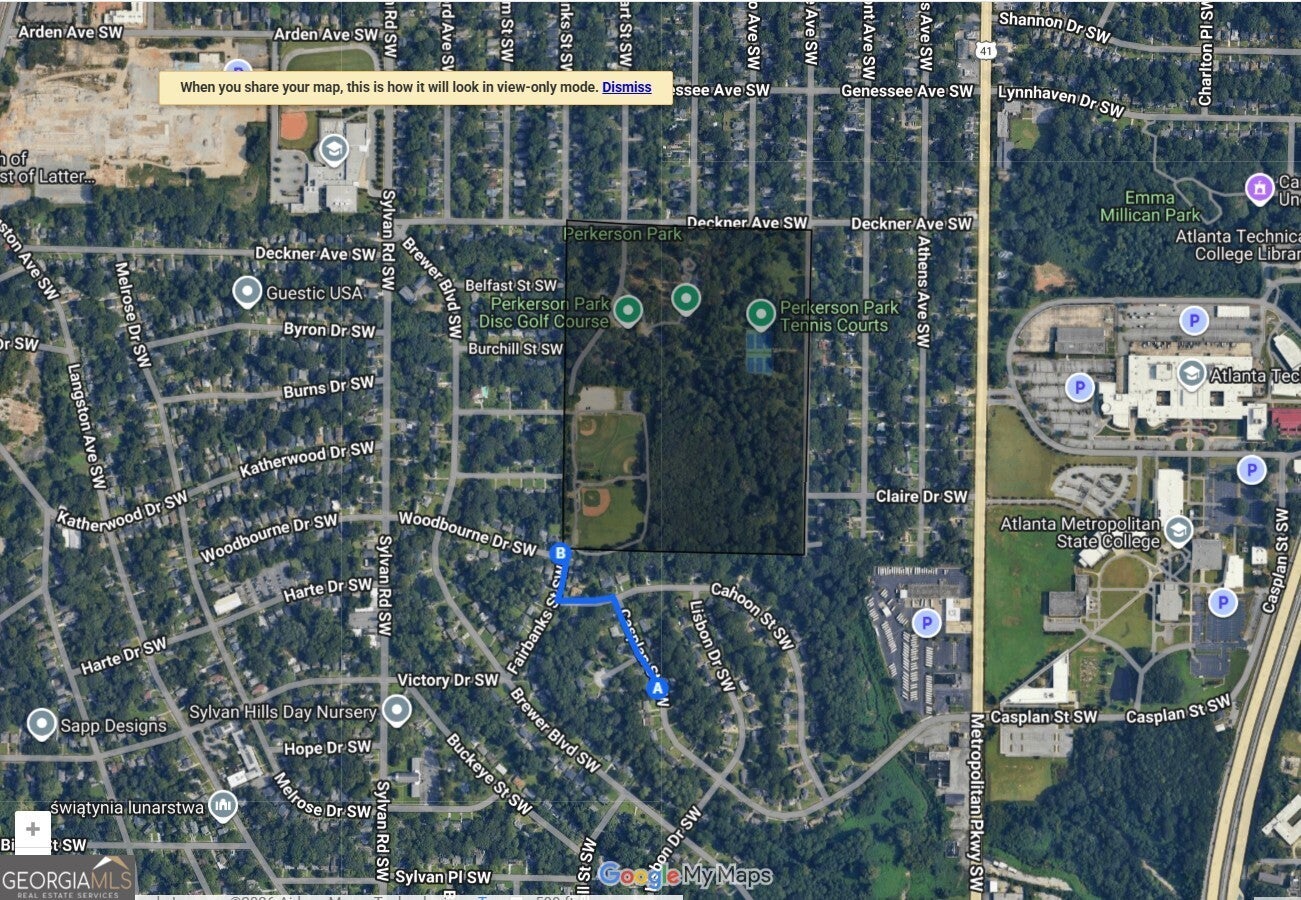View the Sapp Designs place pin
This screenshot has height=900, width=1301.
point(41,724)
